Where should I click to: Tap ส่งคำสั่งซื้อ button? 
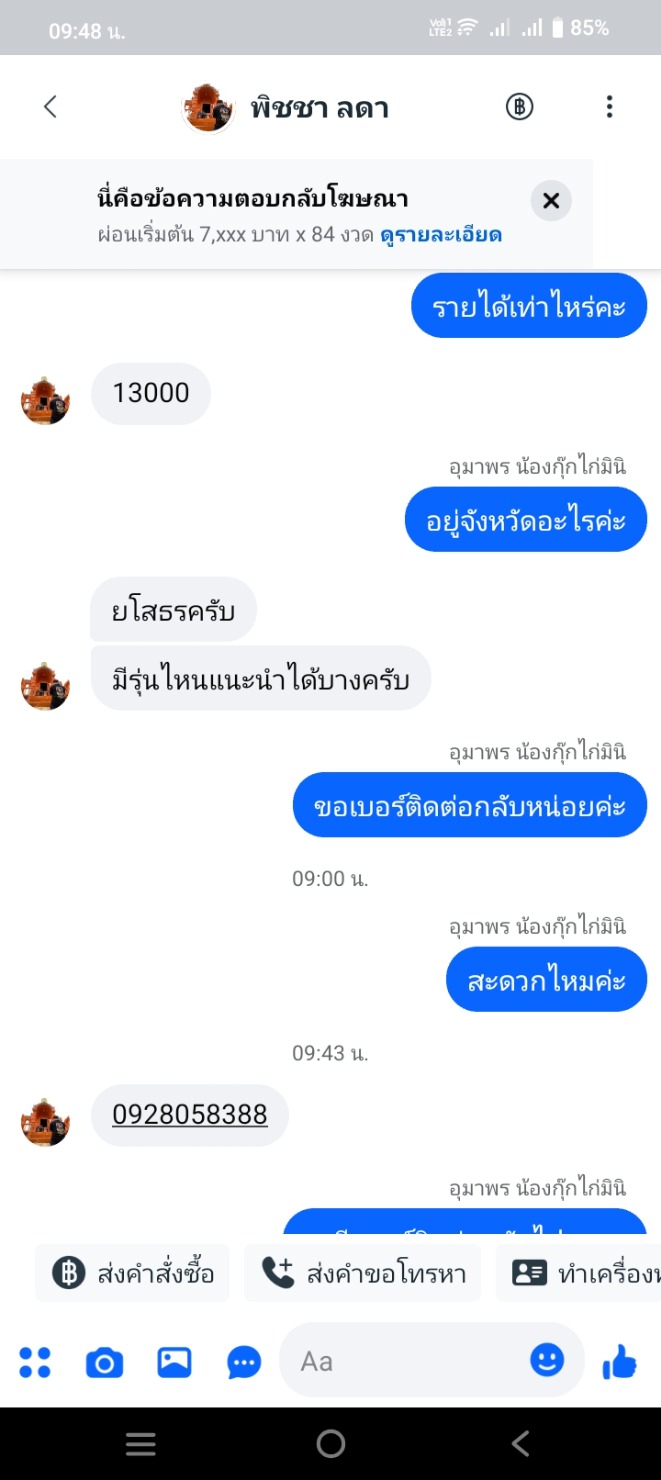tap(133, 1272)
